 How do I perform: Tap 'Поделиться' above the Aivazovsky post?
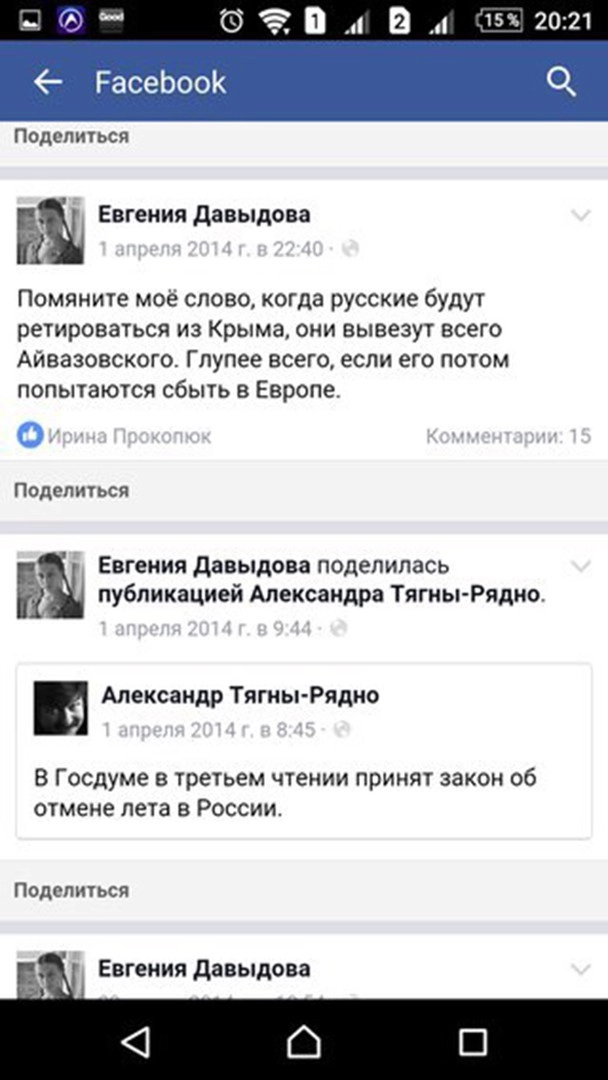pos(71,136)
